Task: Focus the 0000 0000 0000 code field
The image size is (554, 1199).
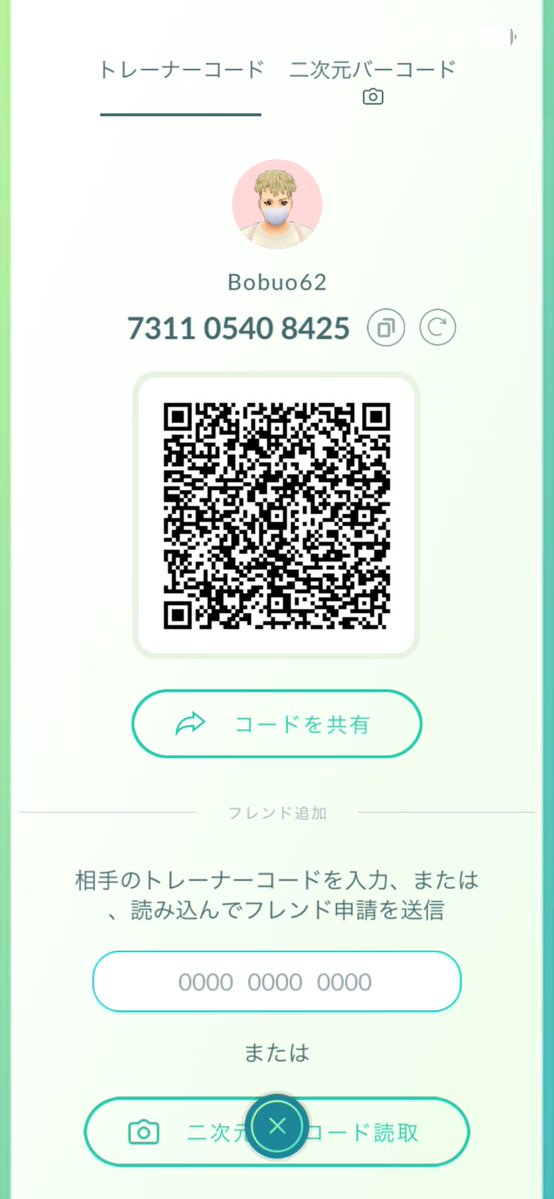Action: click(x=277, y=981)
